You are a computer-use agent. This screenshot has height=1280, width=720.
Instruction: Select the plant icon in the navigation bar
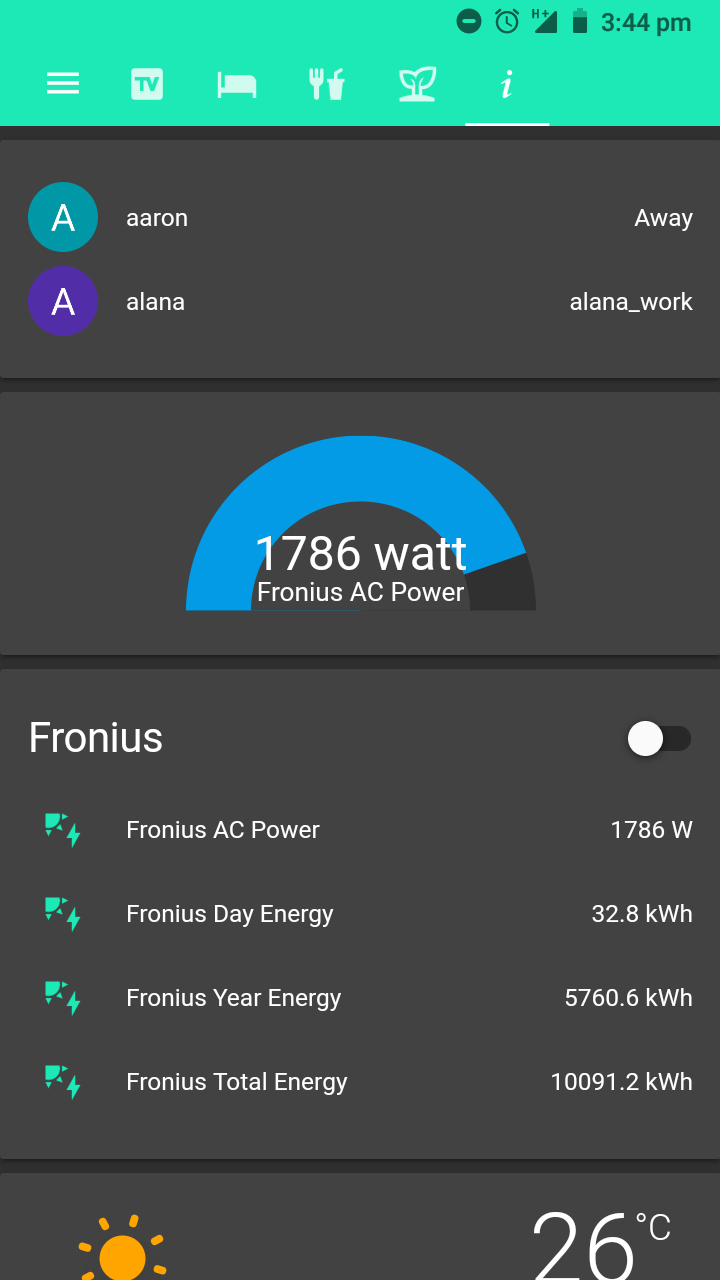coord(417,84)
